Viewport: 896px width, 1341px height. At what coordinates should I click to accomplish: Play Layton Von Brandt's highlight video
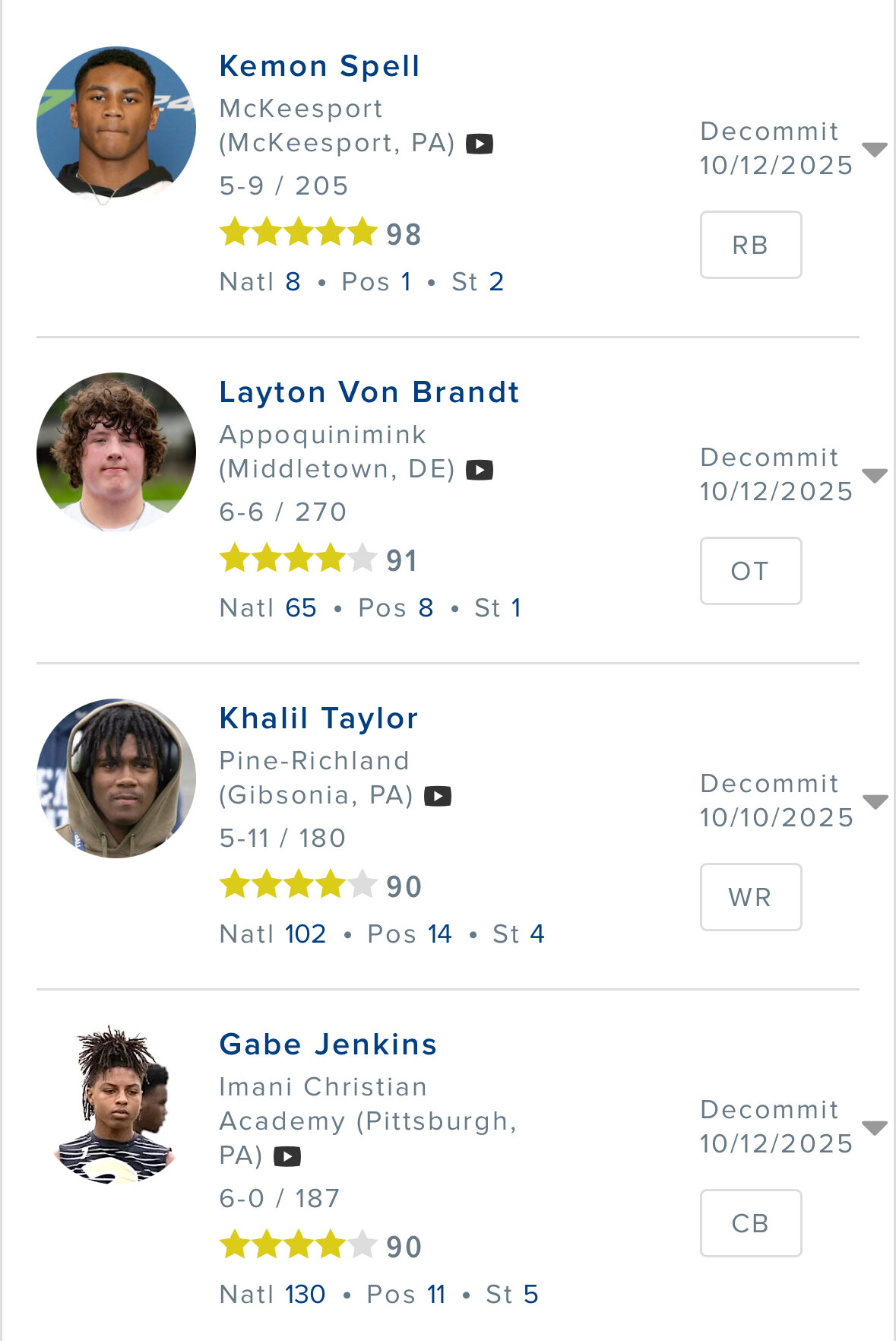(480, 470)
